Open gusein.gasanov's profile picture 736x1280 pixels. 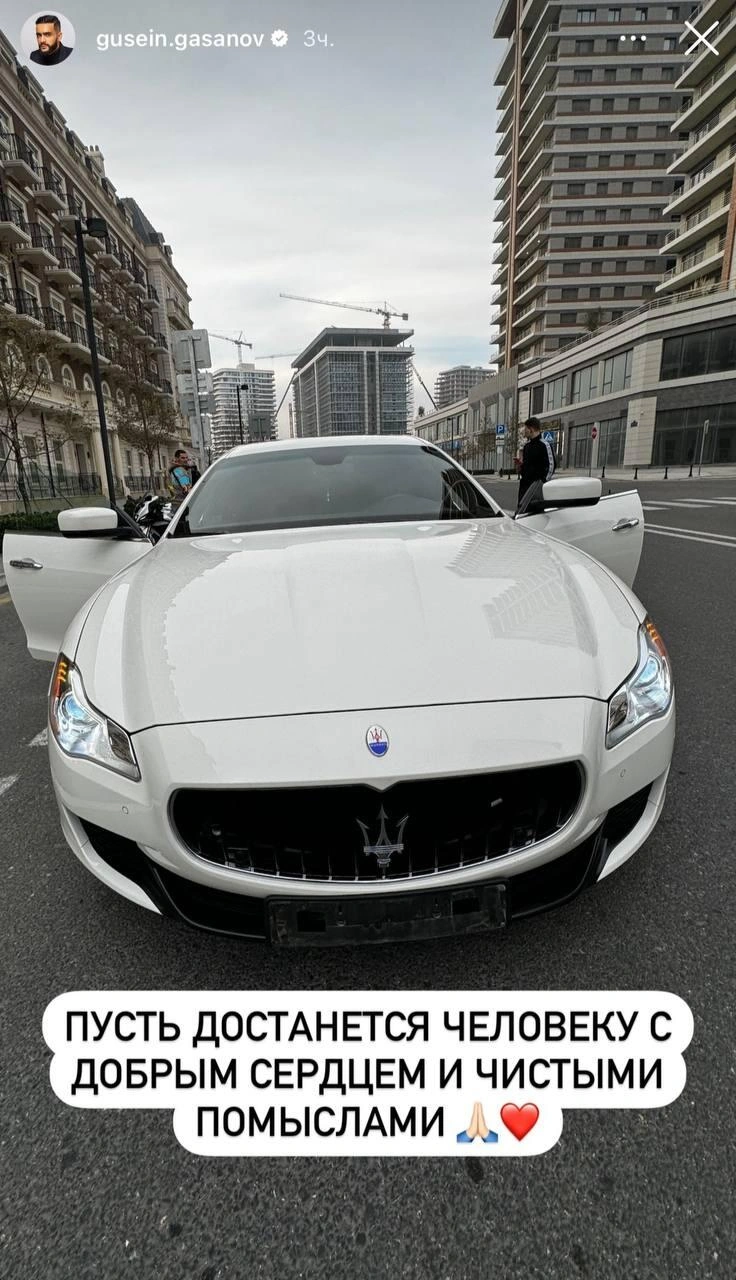(x=48, y=39)
